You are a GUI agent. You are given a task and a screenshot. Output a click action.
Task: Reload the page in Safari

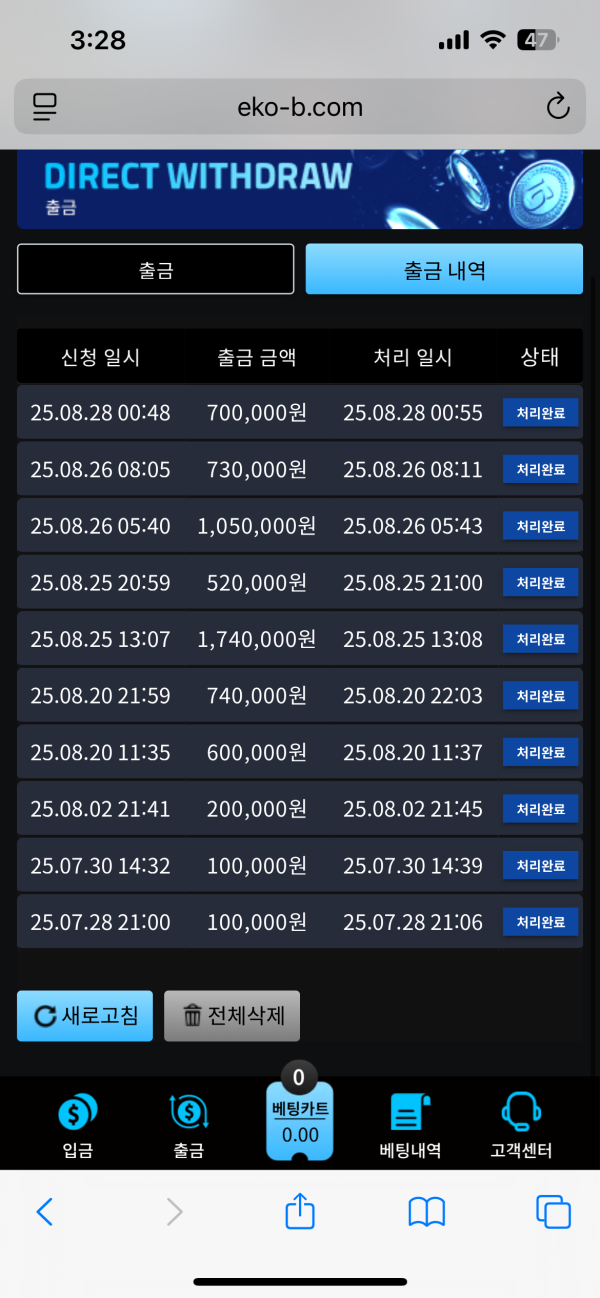(557, 107)
